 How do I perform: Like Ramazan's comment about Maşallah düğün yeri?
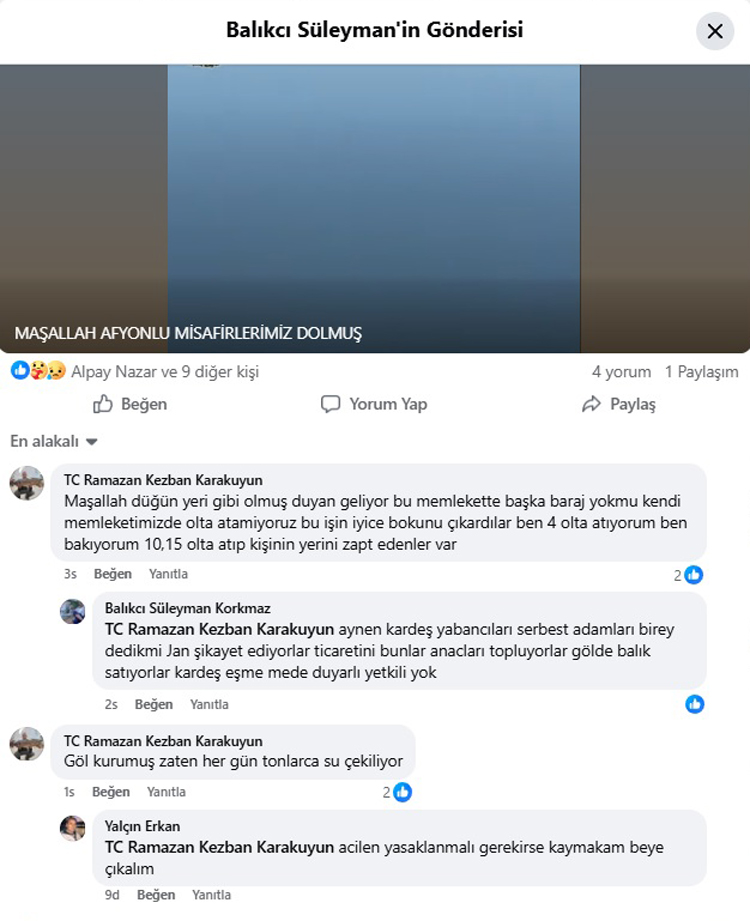112,574
